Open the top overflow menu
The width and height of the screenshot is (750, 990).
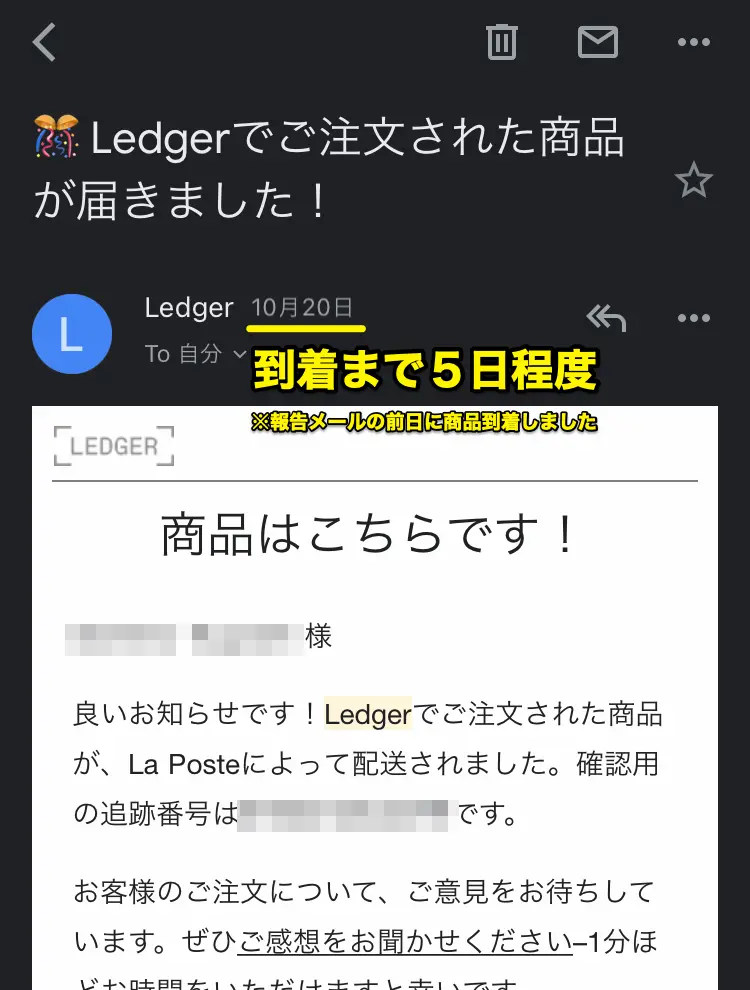click(693, 42)
